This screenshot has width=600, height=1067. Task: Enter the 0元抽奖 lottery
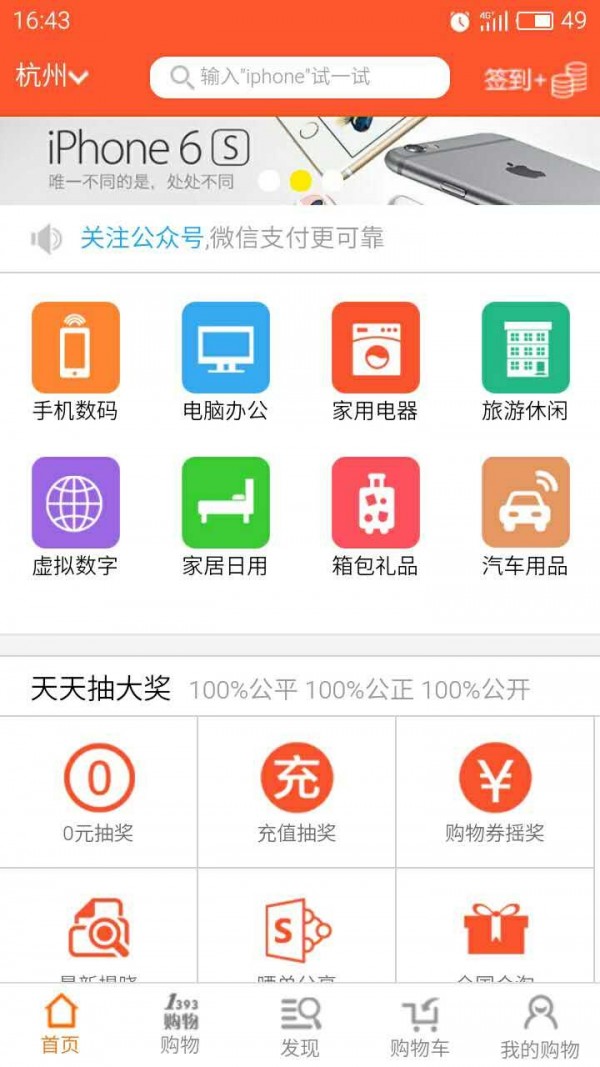coord(98,792)
